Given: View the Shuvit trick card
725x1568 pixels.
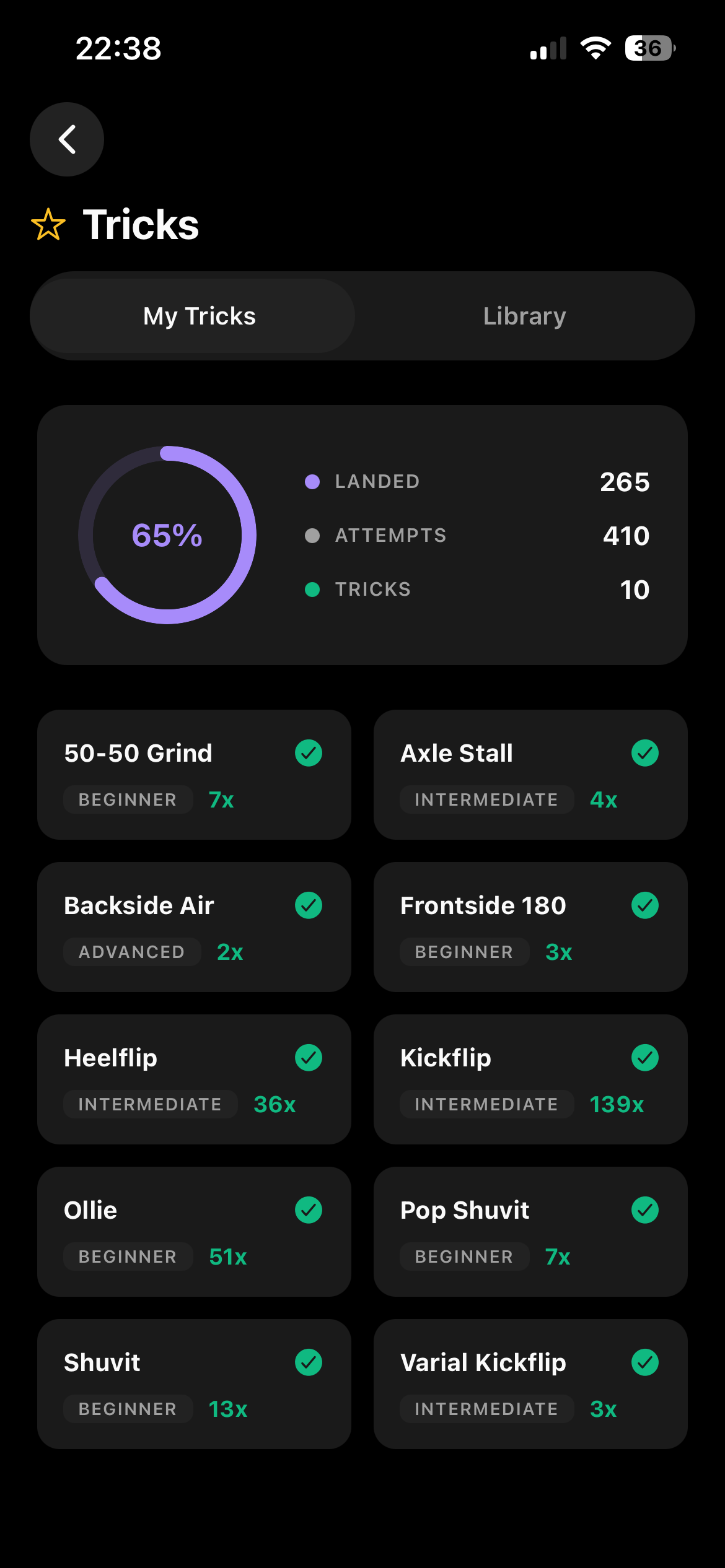Looking at the screenshot, I should pyautogui.click(x=194, y=1383).
